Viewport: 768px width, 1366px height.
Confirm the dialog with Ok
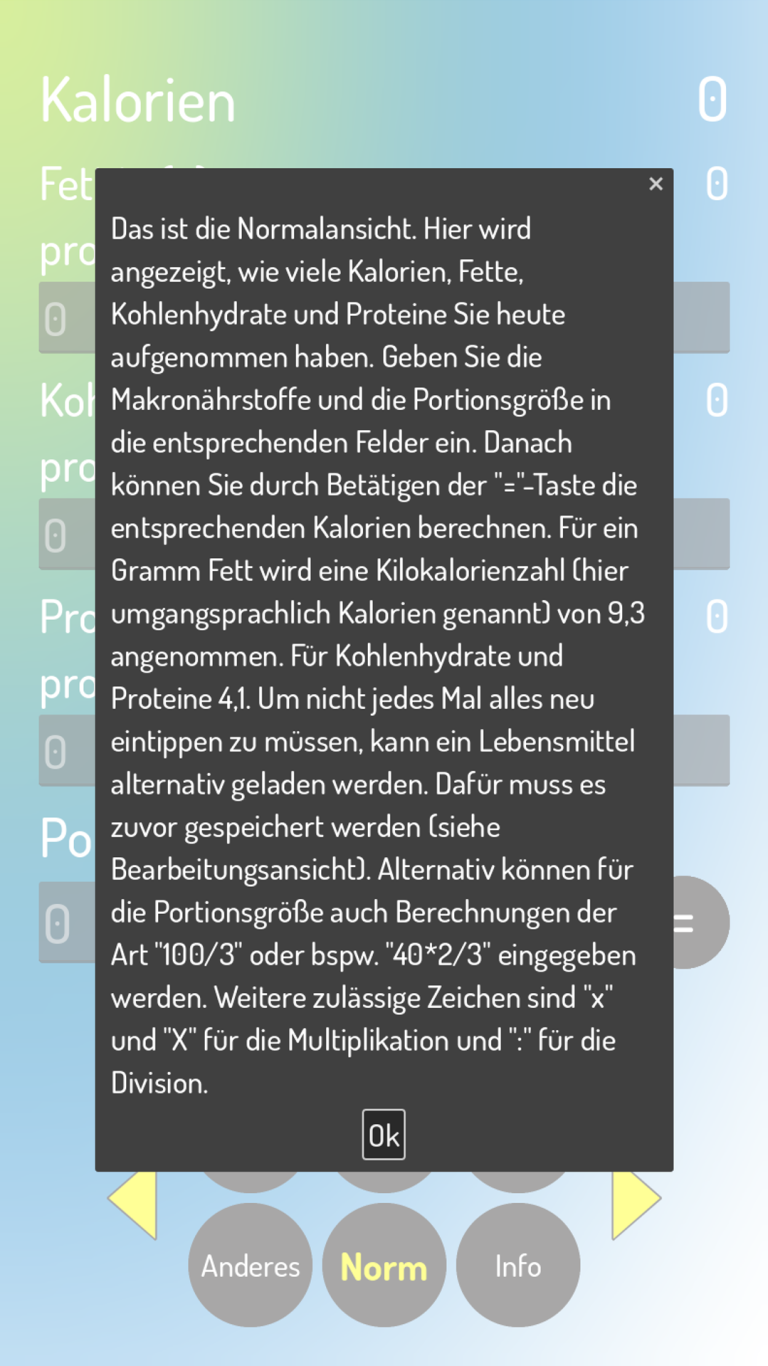(384, 1135)
